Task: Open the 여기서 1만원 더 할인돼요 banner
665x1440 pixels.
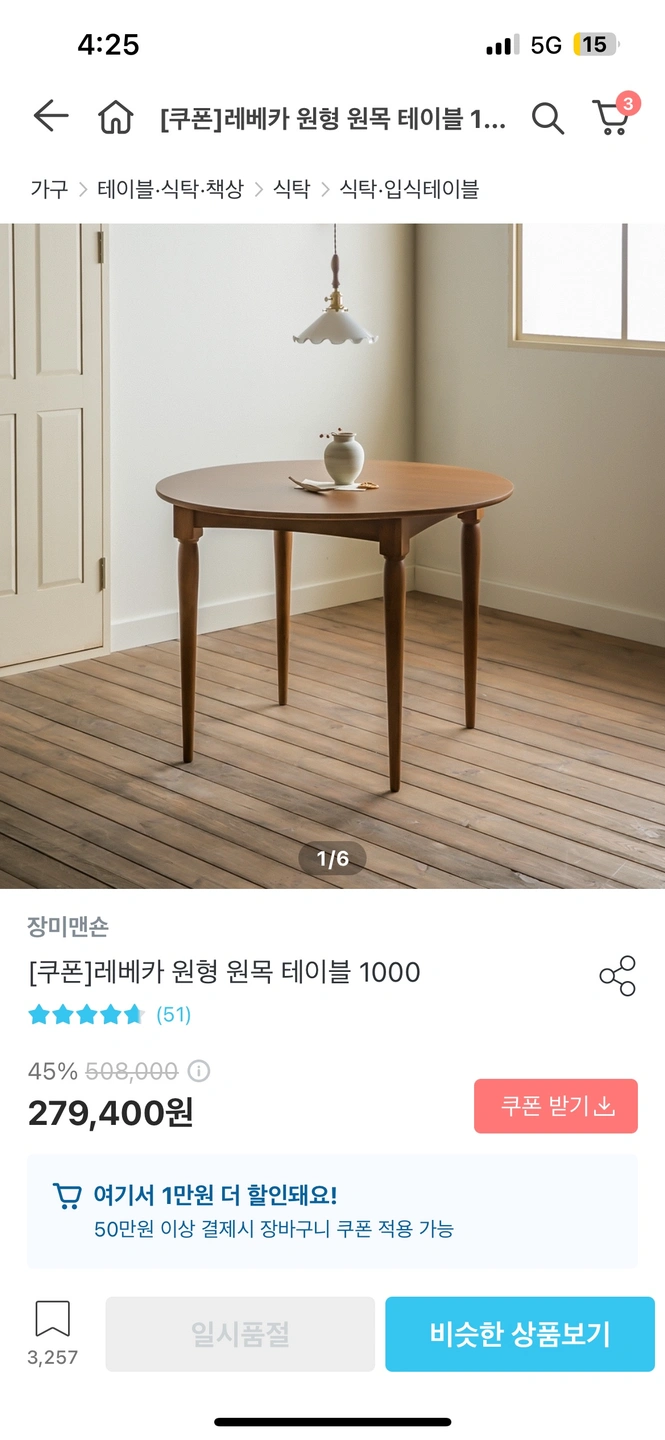Action: pyautogui.click(x=332, y=1211)
